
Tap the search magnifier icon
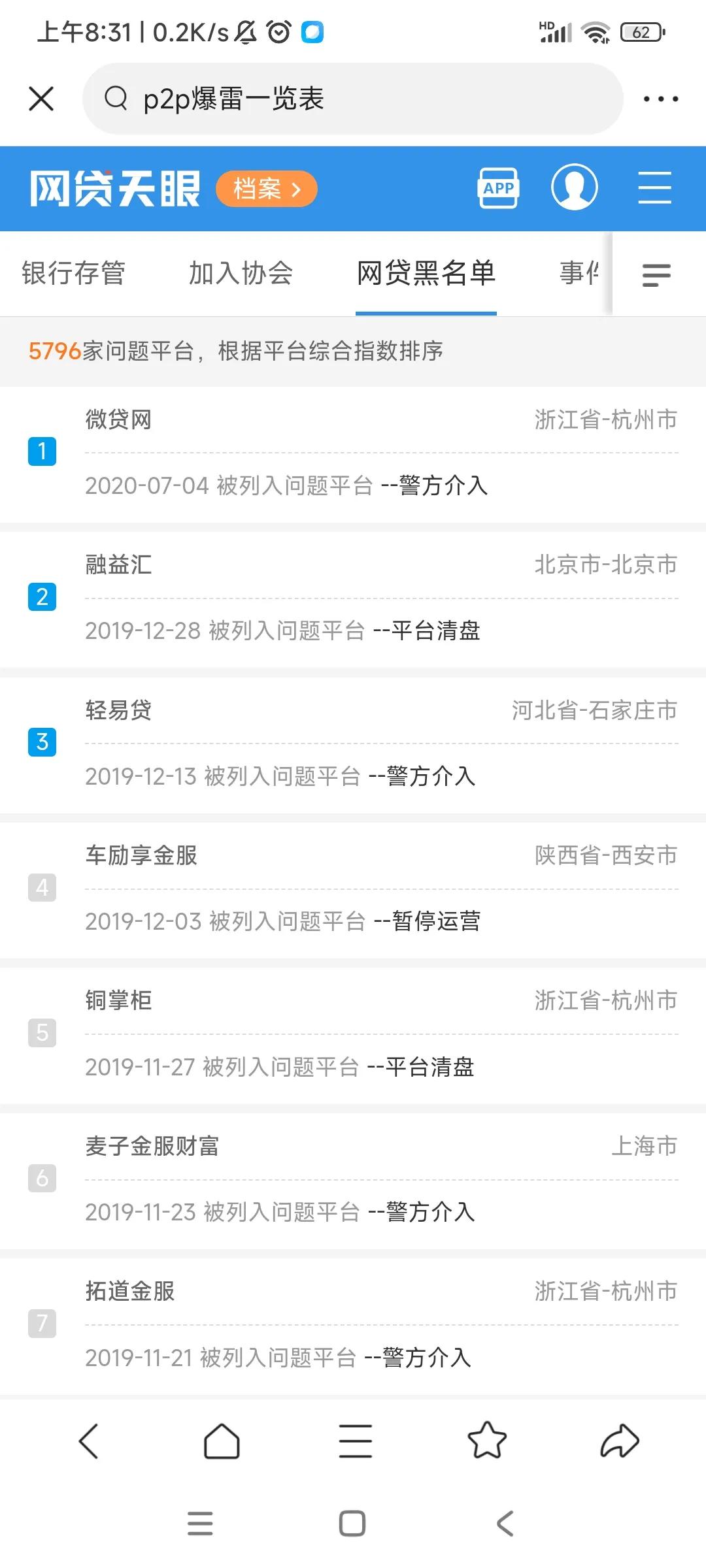tap(116, 99)
